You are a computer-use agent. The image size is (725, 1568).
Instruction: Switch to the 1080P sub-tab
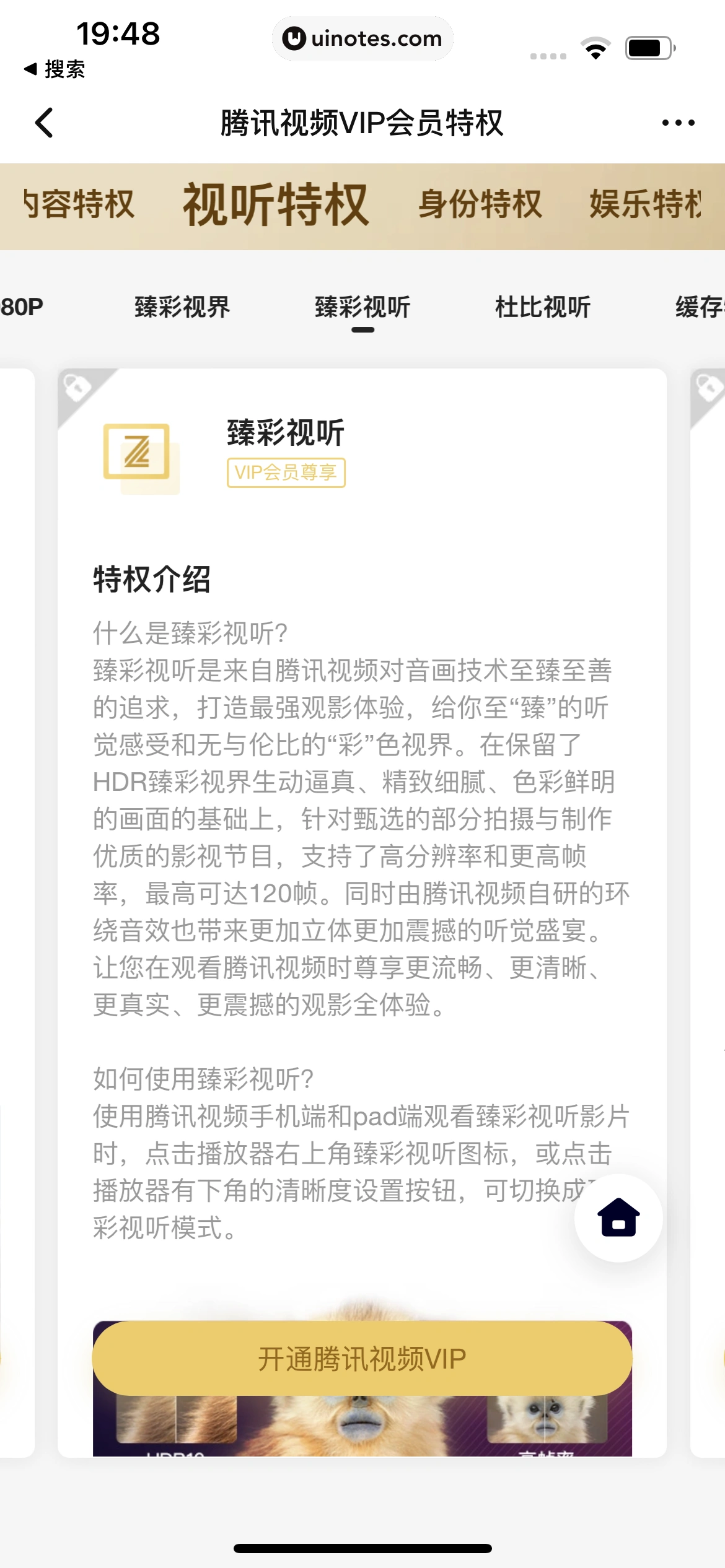click(x=22, y=307)
